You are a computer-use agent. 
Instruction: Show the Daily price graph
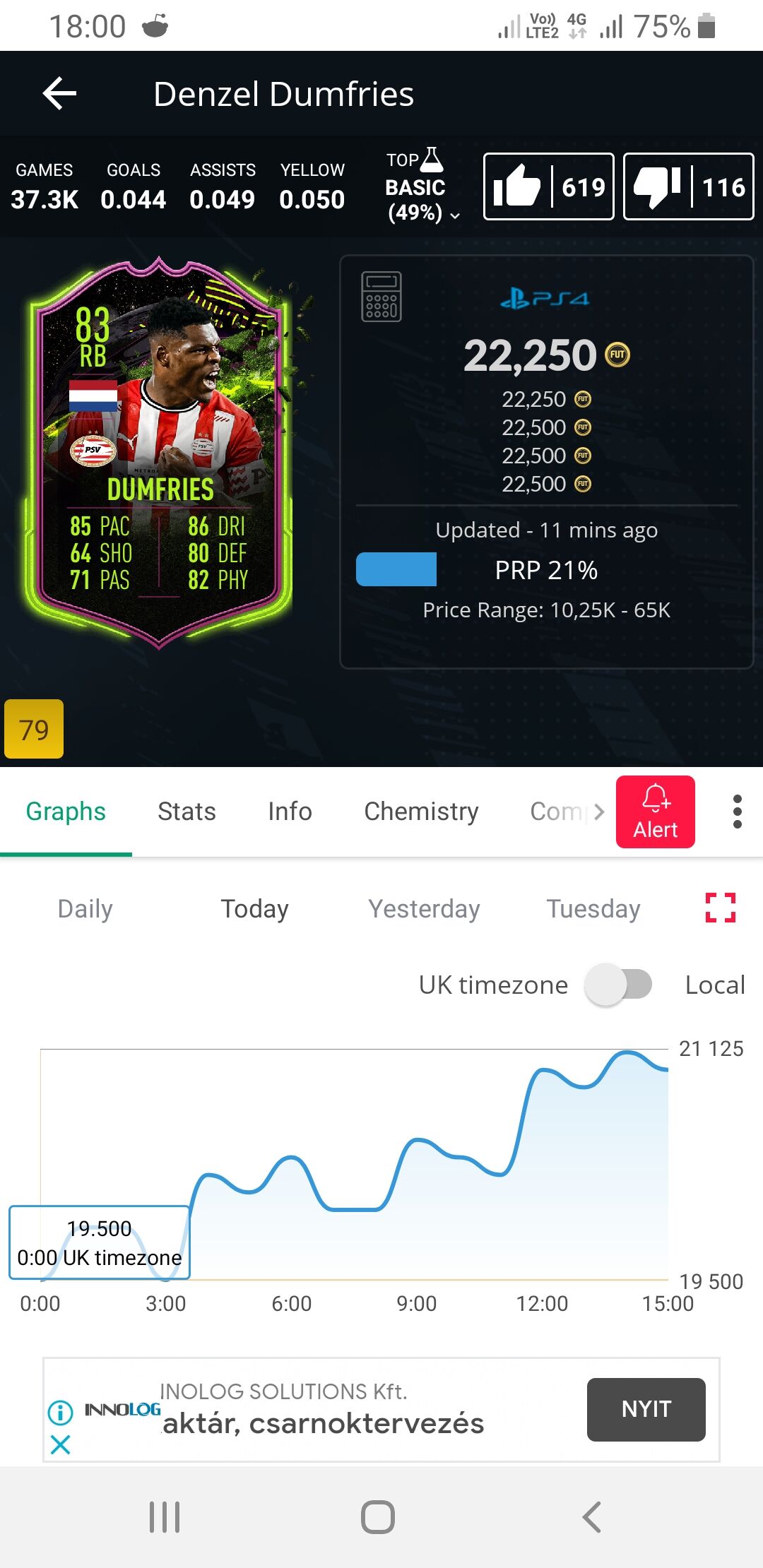[x=85, y=909]
